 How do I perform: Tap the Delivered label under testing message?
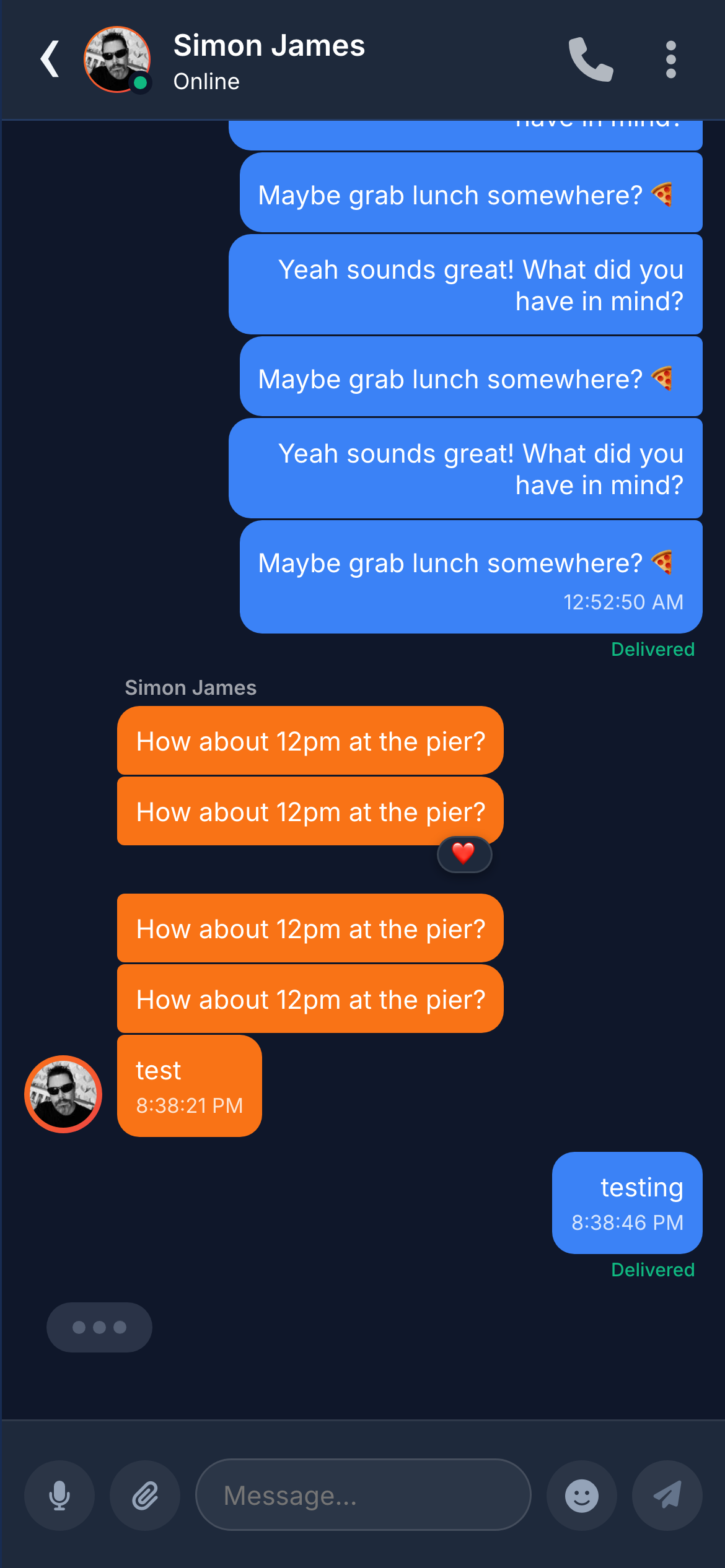(x=652, y=1269)
